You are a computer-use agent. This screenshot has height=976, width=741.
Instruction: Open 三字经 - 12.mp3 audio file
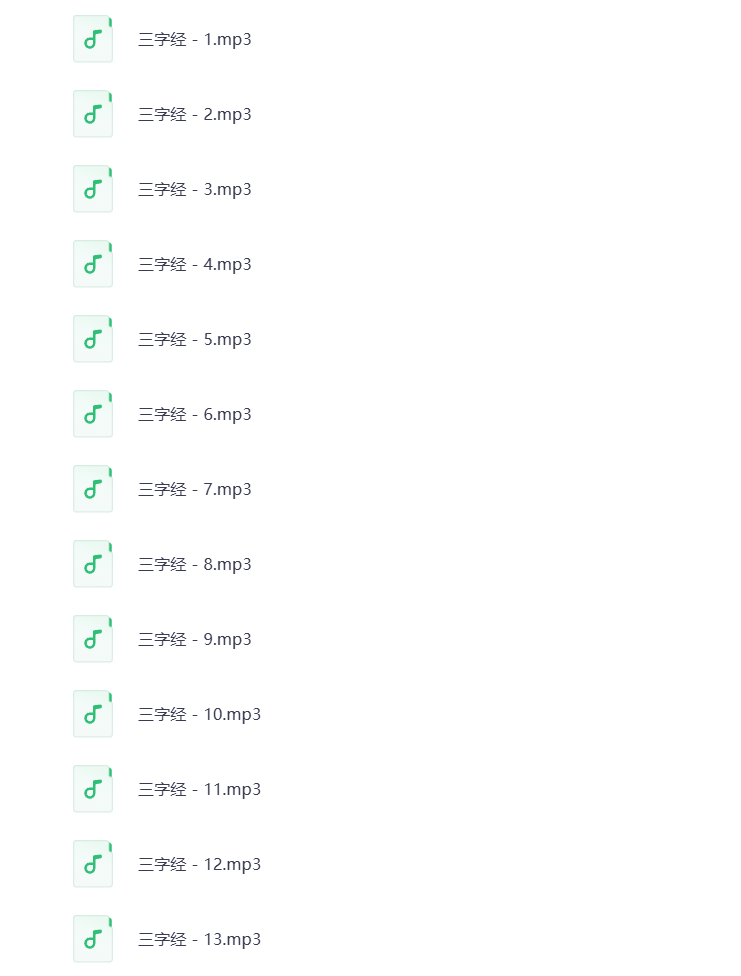pyautogui.click(x=199, y=865)
